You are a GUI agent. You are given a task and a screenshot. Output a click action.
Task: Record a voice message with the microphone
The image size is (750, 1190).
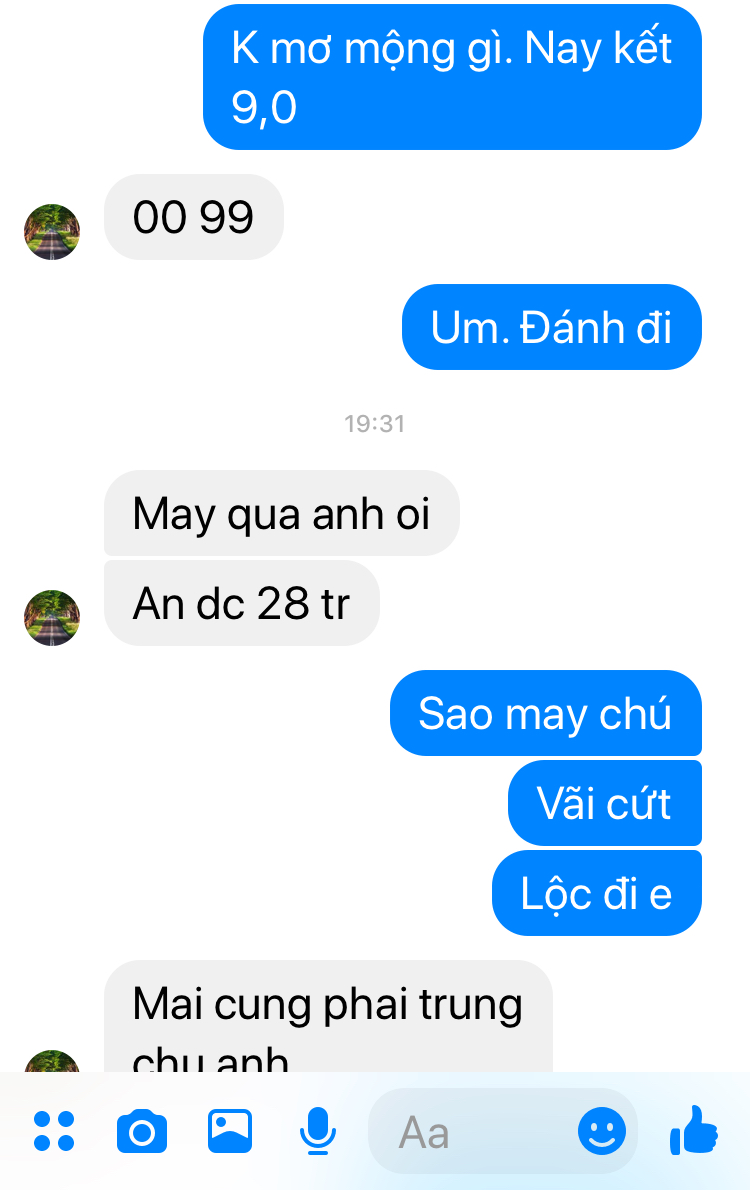[x=318, y=1131]
